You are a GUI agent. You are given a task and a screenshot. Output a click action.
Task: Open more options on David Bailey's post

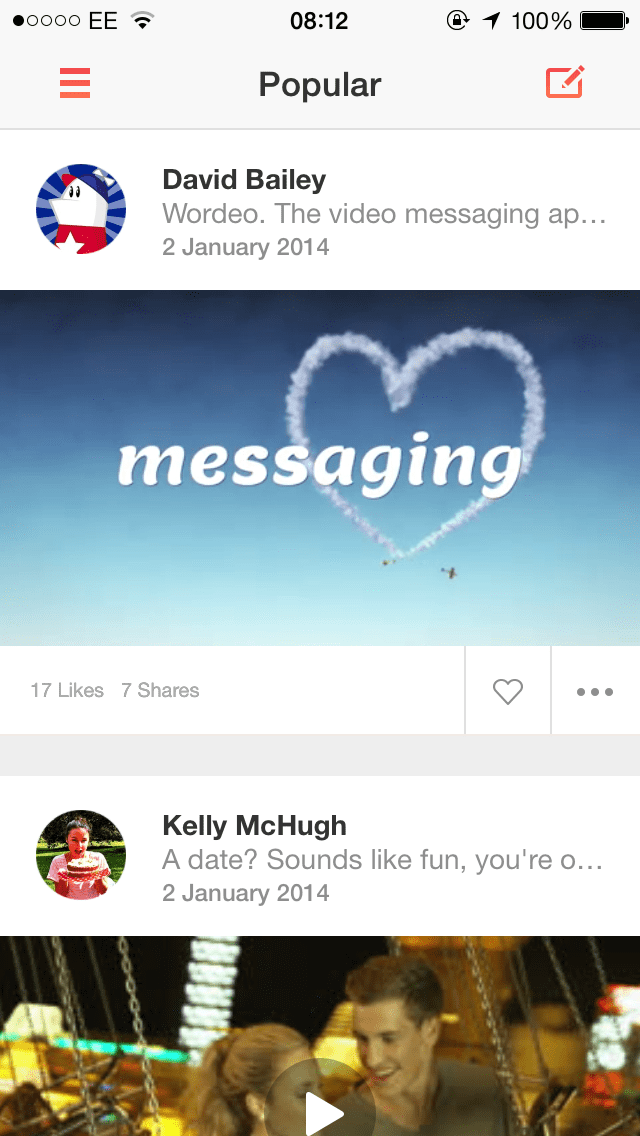click(595, 691)
